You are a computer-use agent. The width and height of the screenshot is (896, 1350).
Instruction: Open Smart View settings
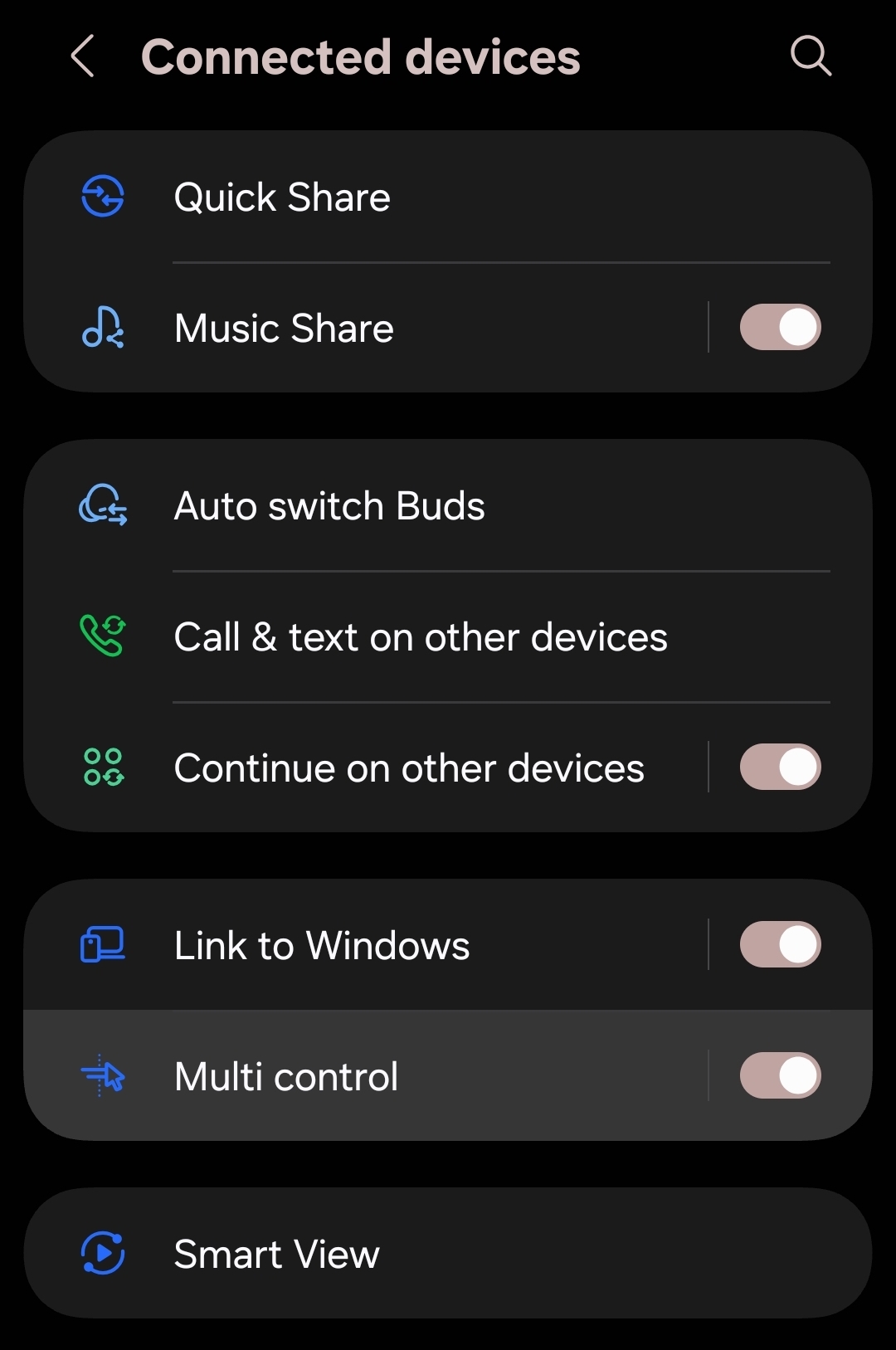pos(332,1254)
